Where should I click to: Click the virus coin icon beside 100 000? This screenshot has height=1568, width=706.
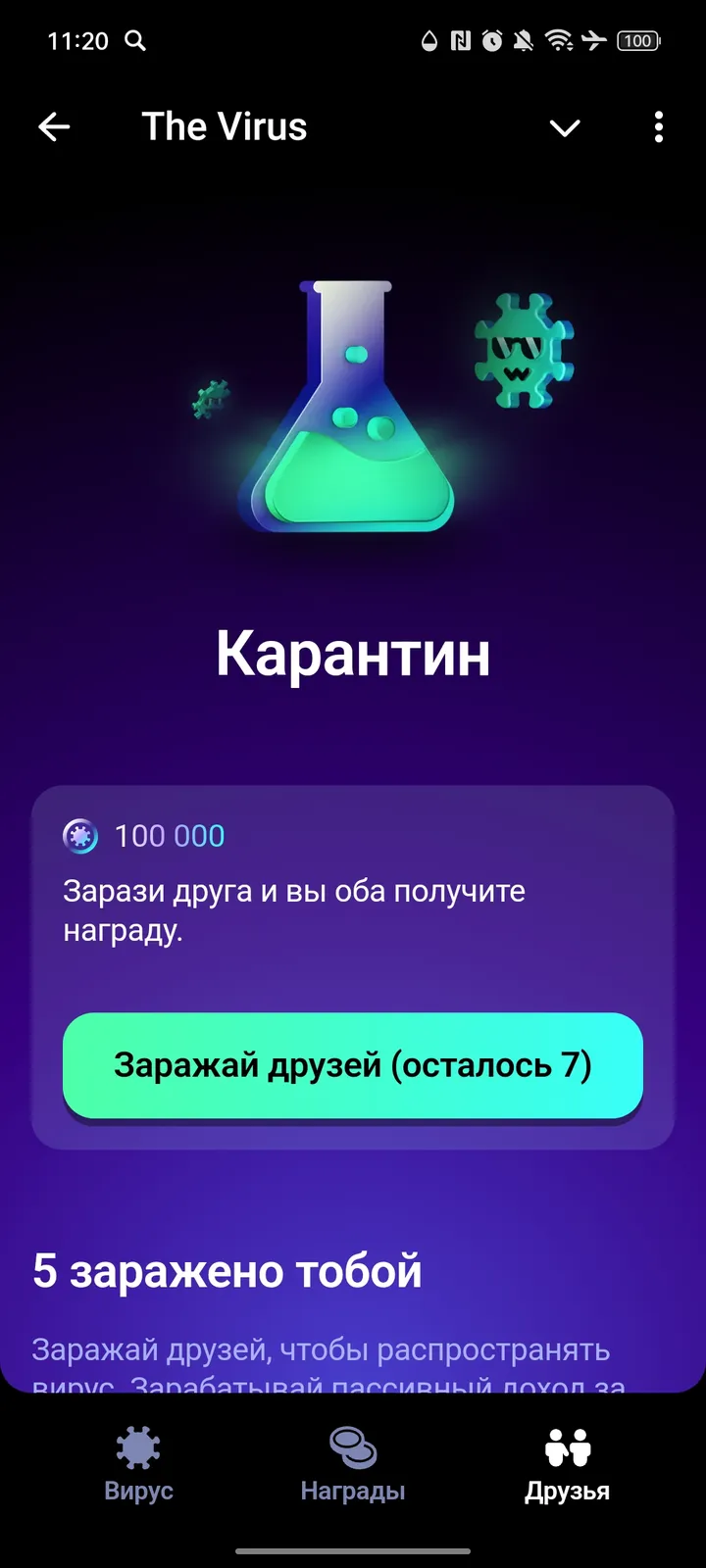77,836
